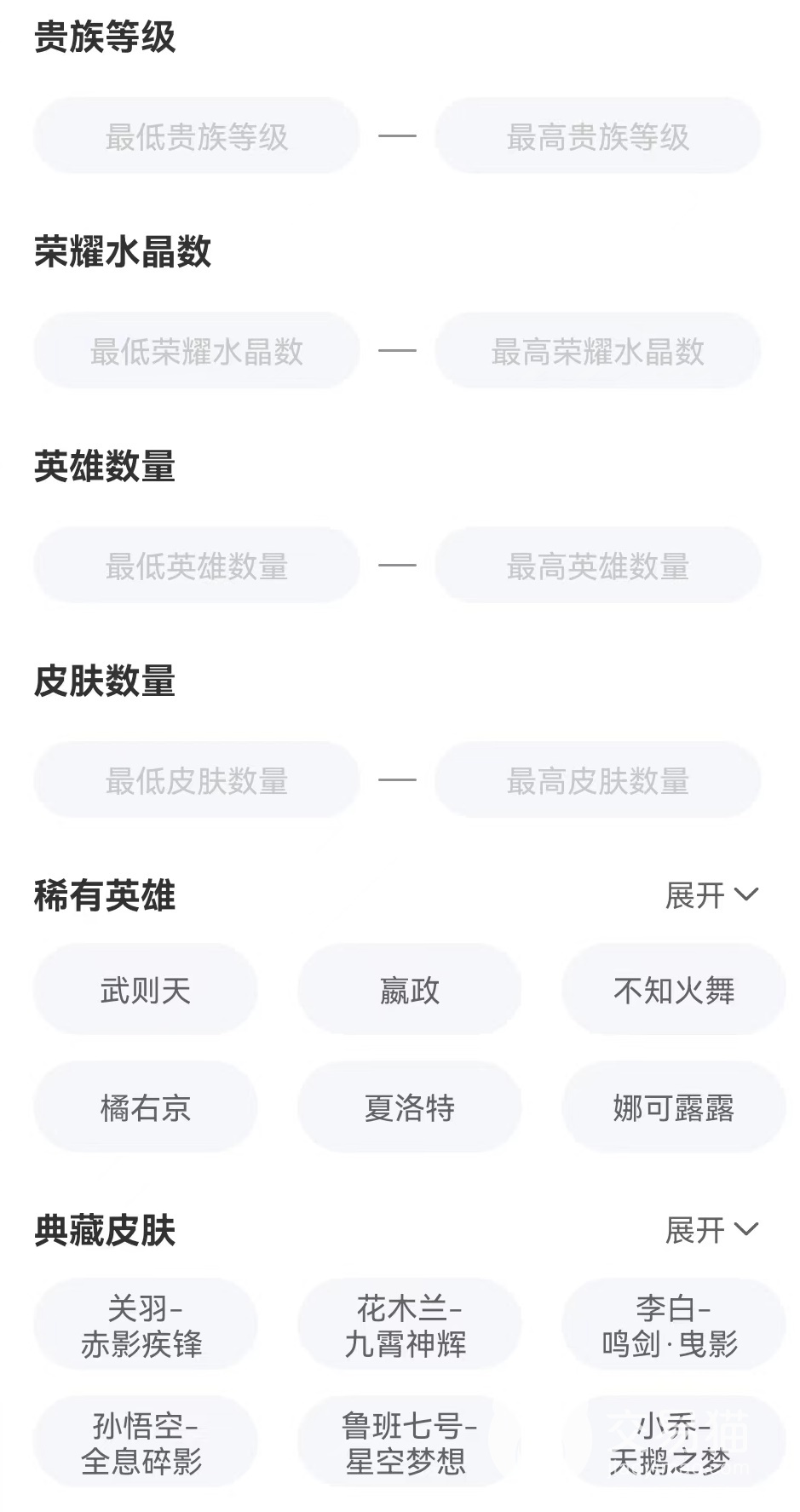800x1512 pixels.
Task: Choose the 夏洛特 chip
Action: [409, 1107]
